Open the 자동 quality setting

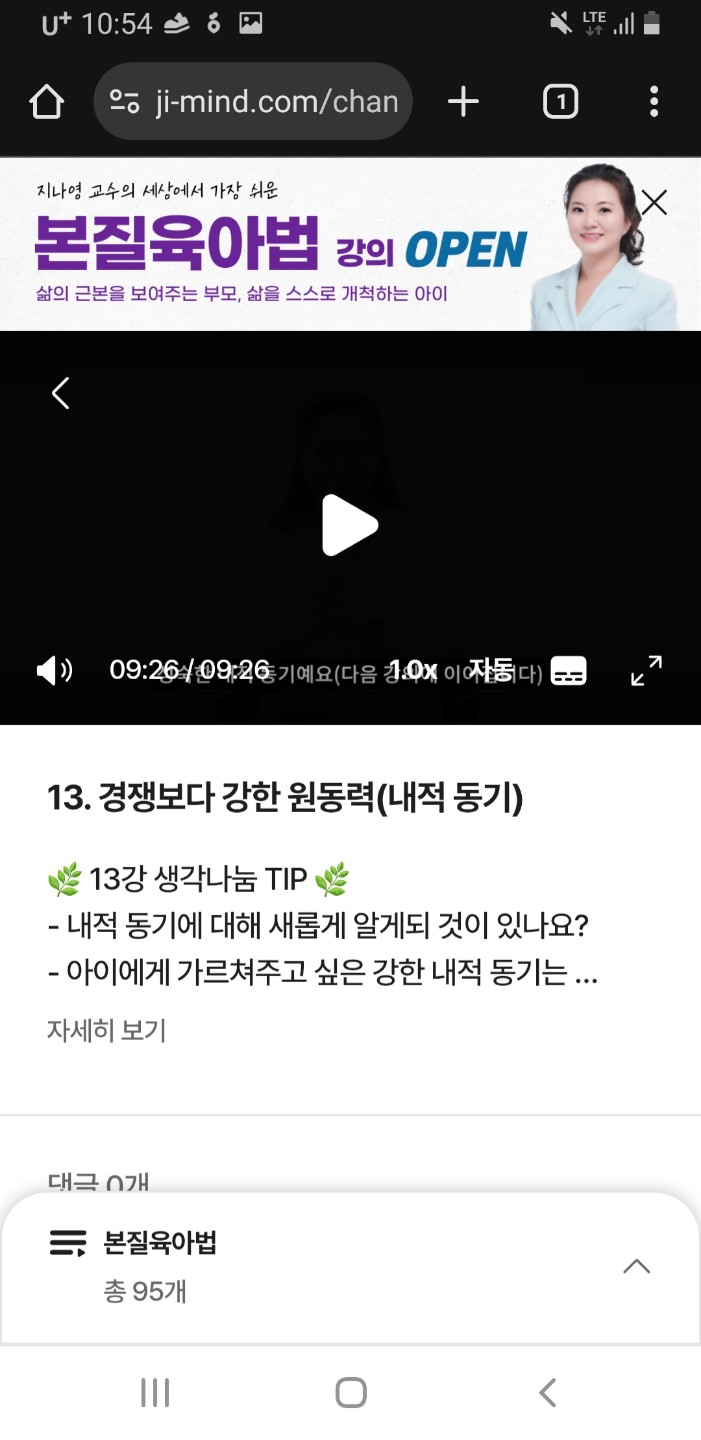coord(491,670)
